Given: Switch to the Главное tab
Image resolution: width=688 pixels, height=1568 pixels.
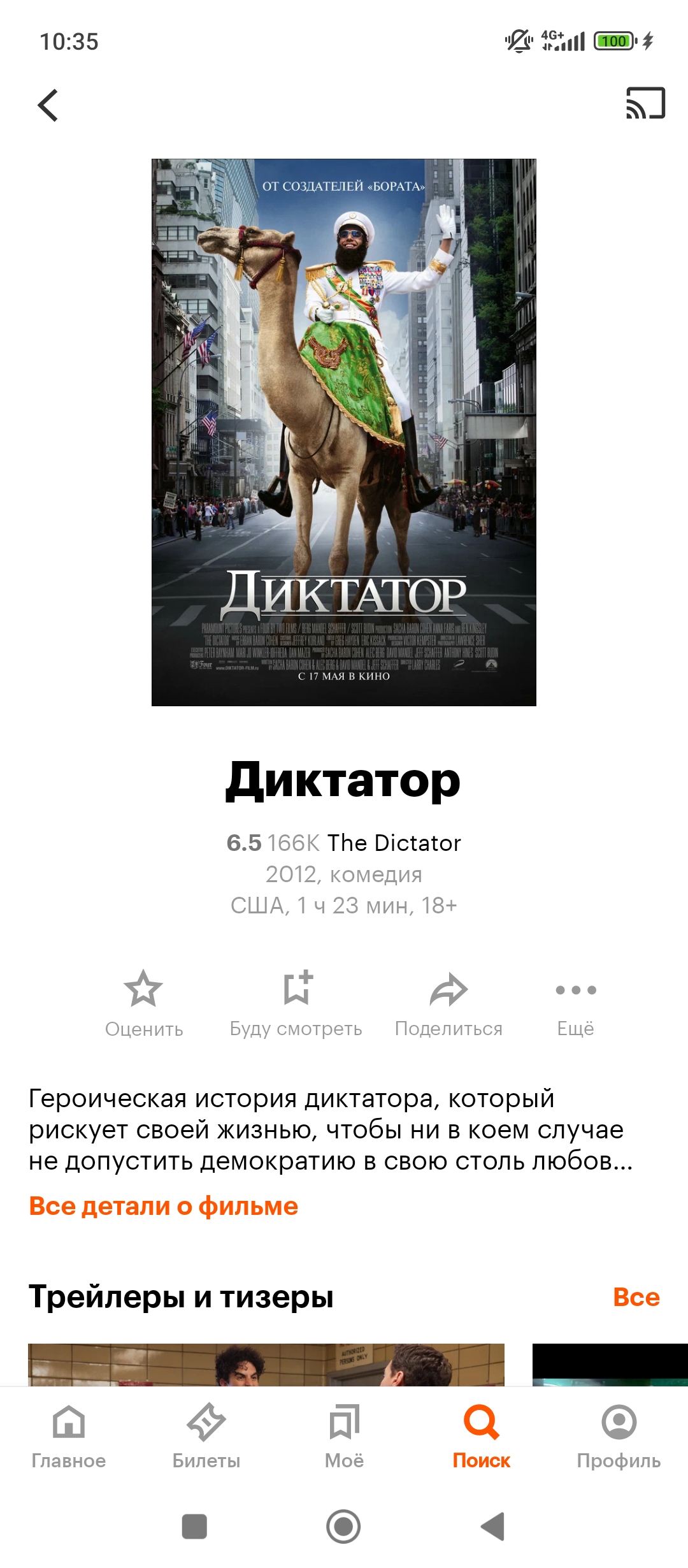Looking at the screenshot, I should 69,1434.
